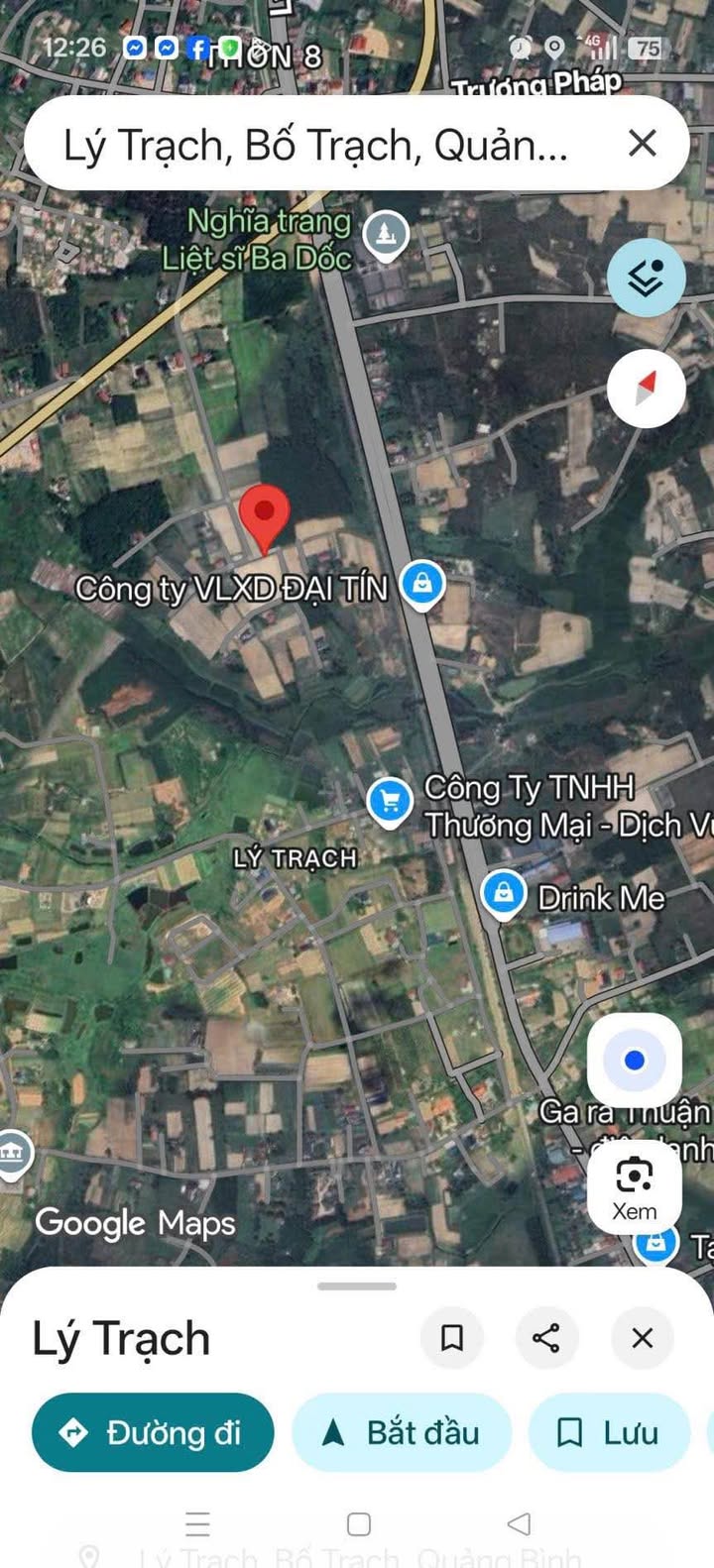Tap Công Ty TNHH Thương Mại marker
Screen dimensions: 714x1568
tap(390, 801)
